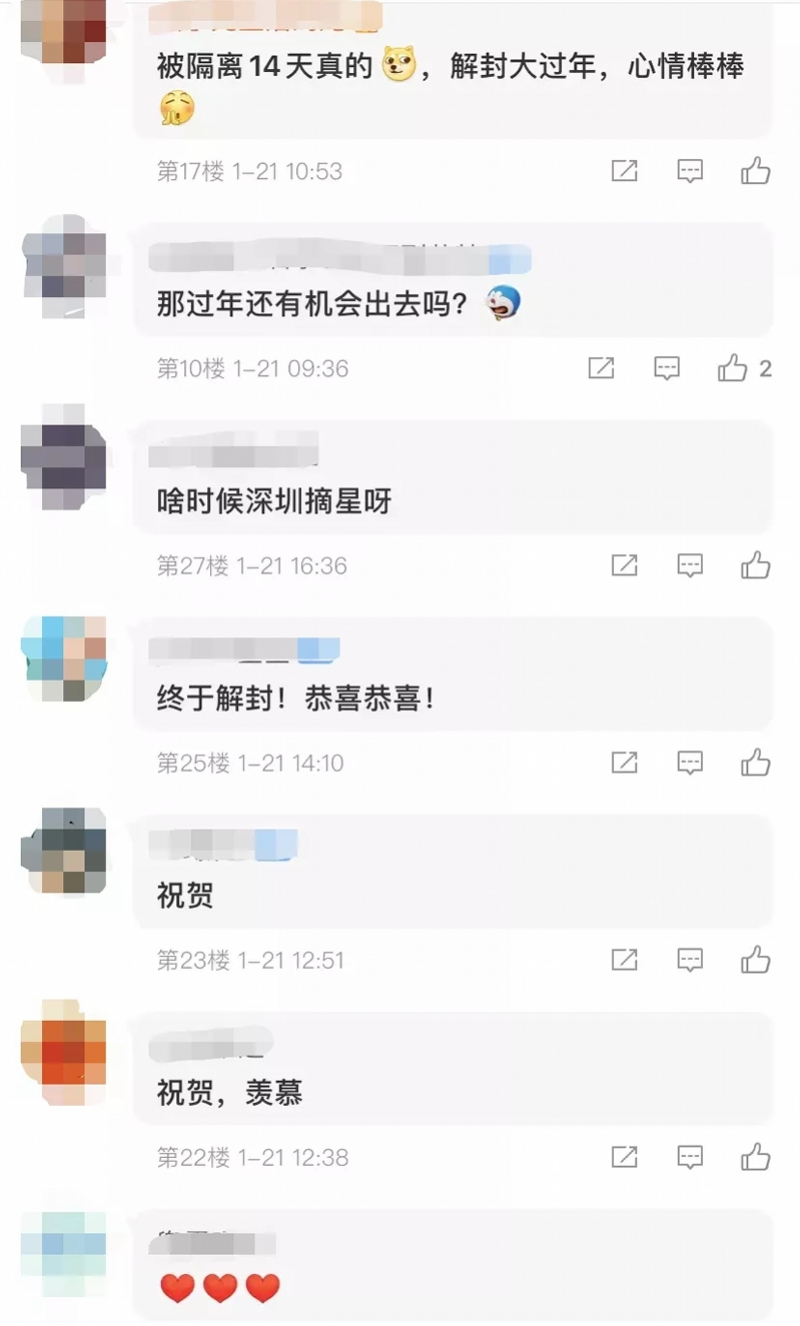Image resolution: width=800 pixels, height=1326 pixels.
Task: Reply to the 第25楼 comment
Action: (690, 762)
